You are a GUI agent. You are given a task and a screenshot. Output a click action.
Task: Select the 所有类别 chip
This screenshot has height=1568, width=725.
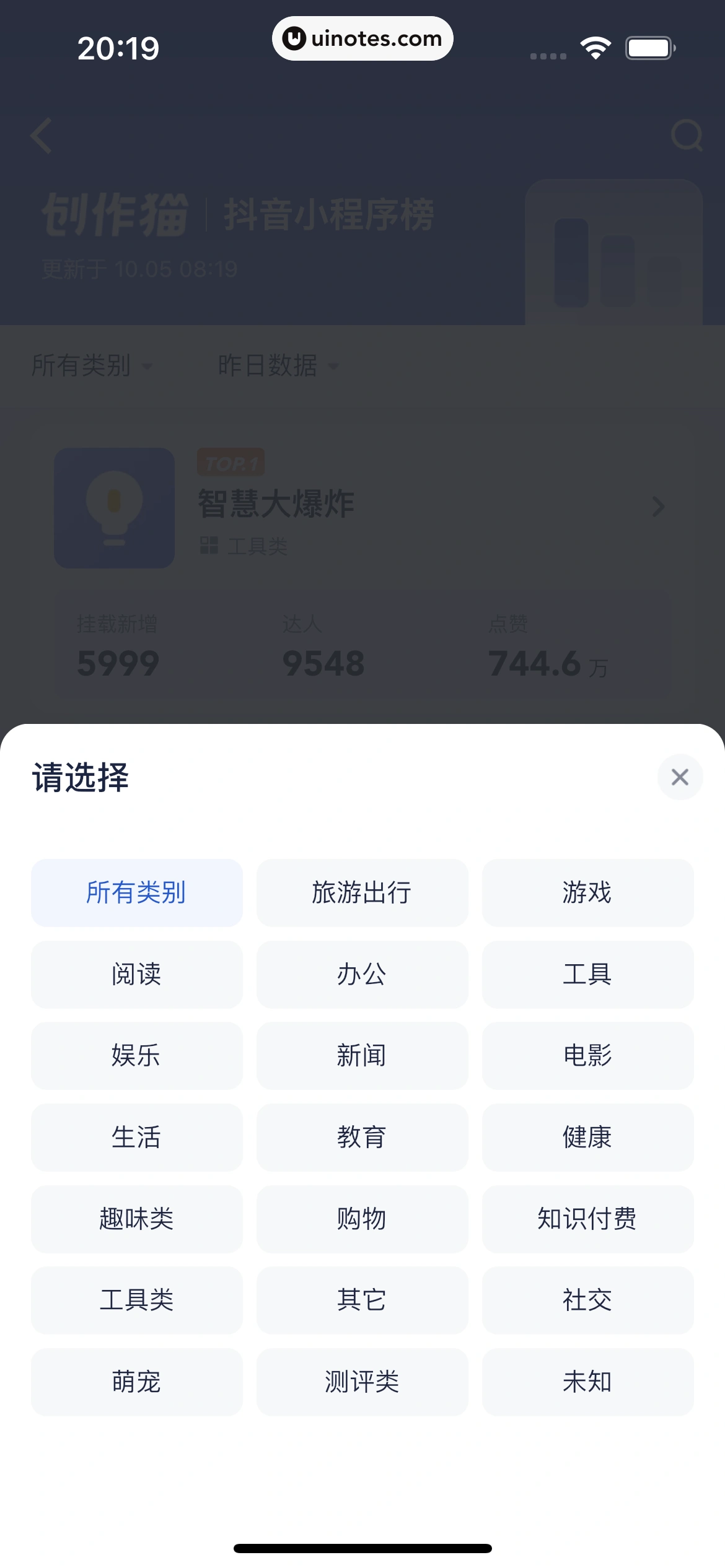(x=136, y=892)
